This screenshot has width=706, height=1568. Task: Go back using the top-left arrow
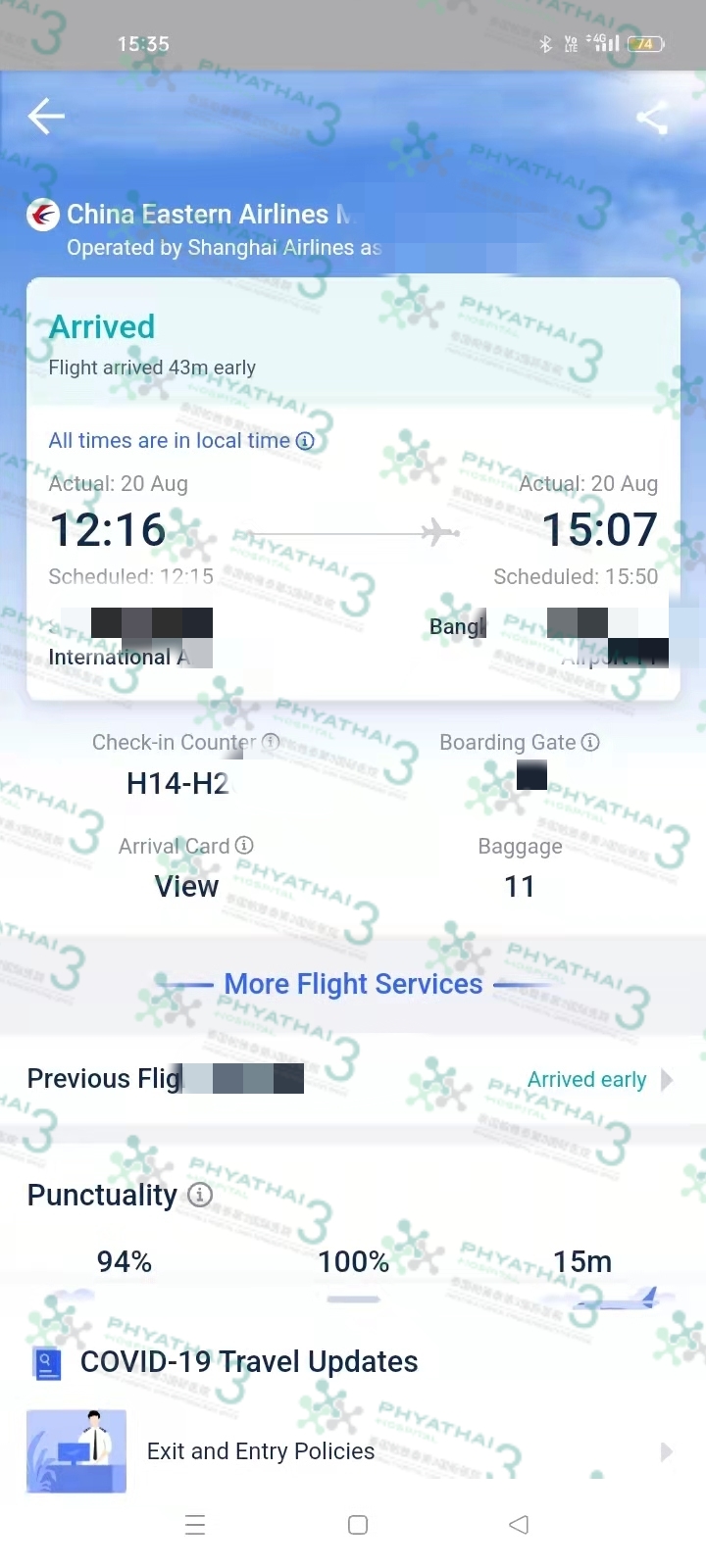point(46,117)
